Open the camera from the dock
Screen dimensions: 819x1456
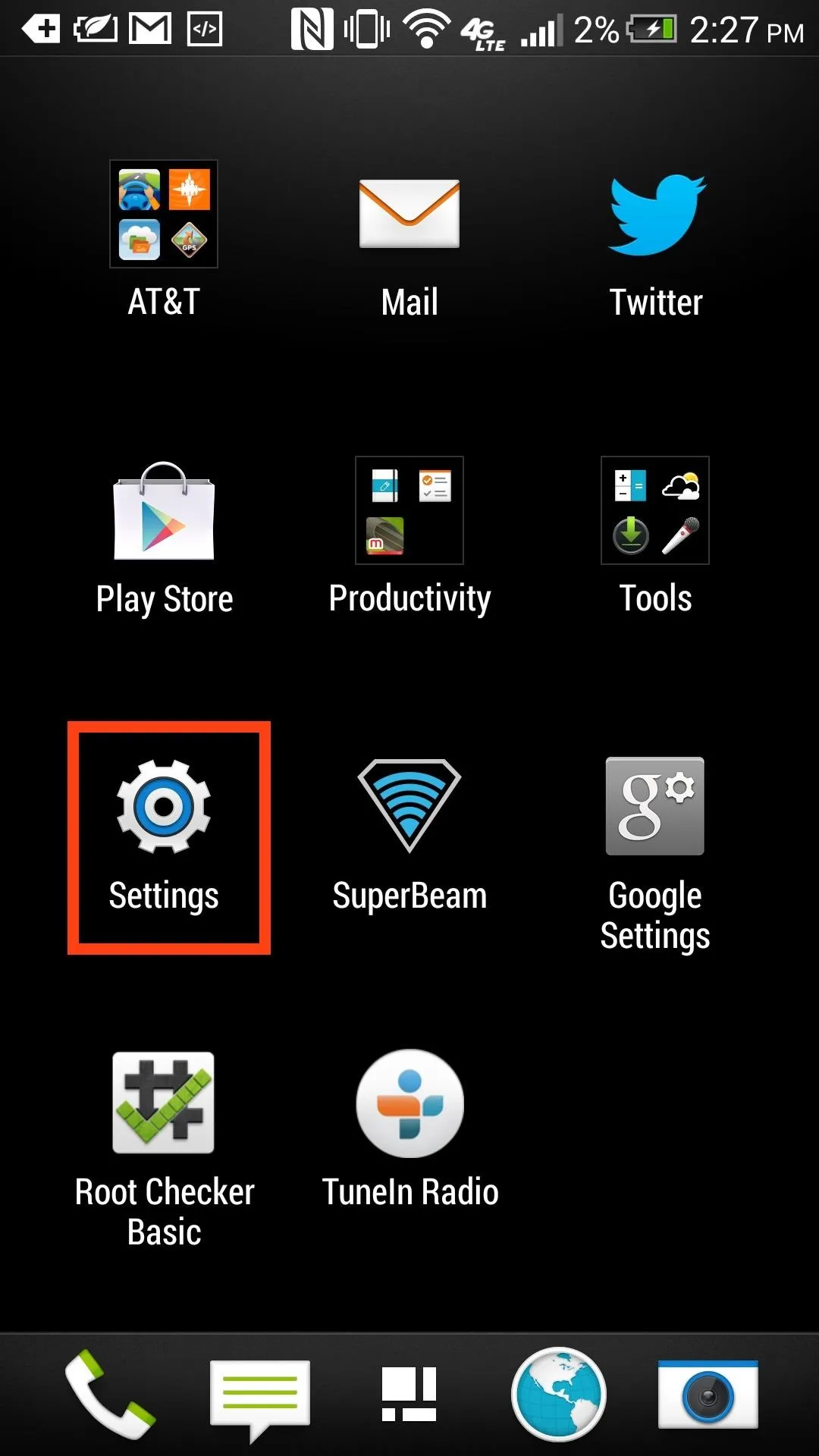[708, 1395]
